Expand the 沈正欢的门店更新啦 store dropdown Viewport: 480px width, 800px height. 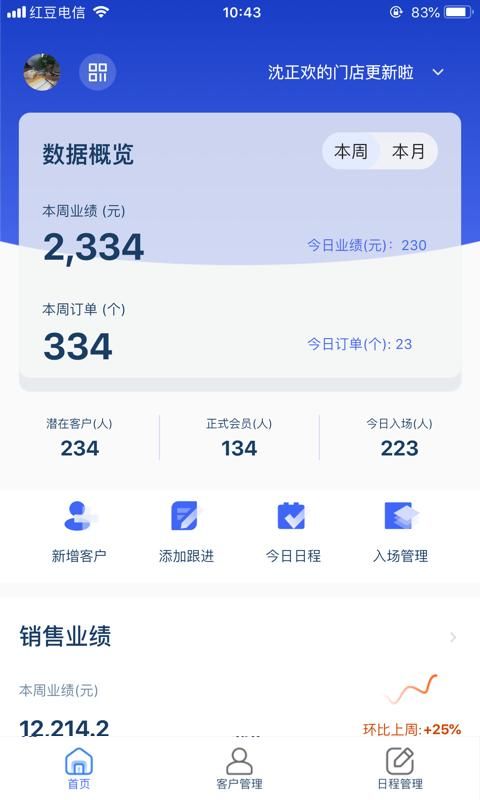pyautogui.click(x=356, y=72)
